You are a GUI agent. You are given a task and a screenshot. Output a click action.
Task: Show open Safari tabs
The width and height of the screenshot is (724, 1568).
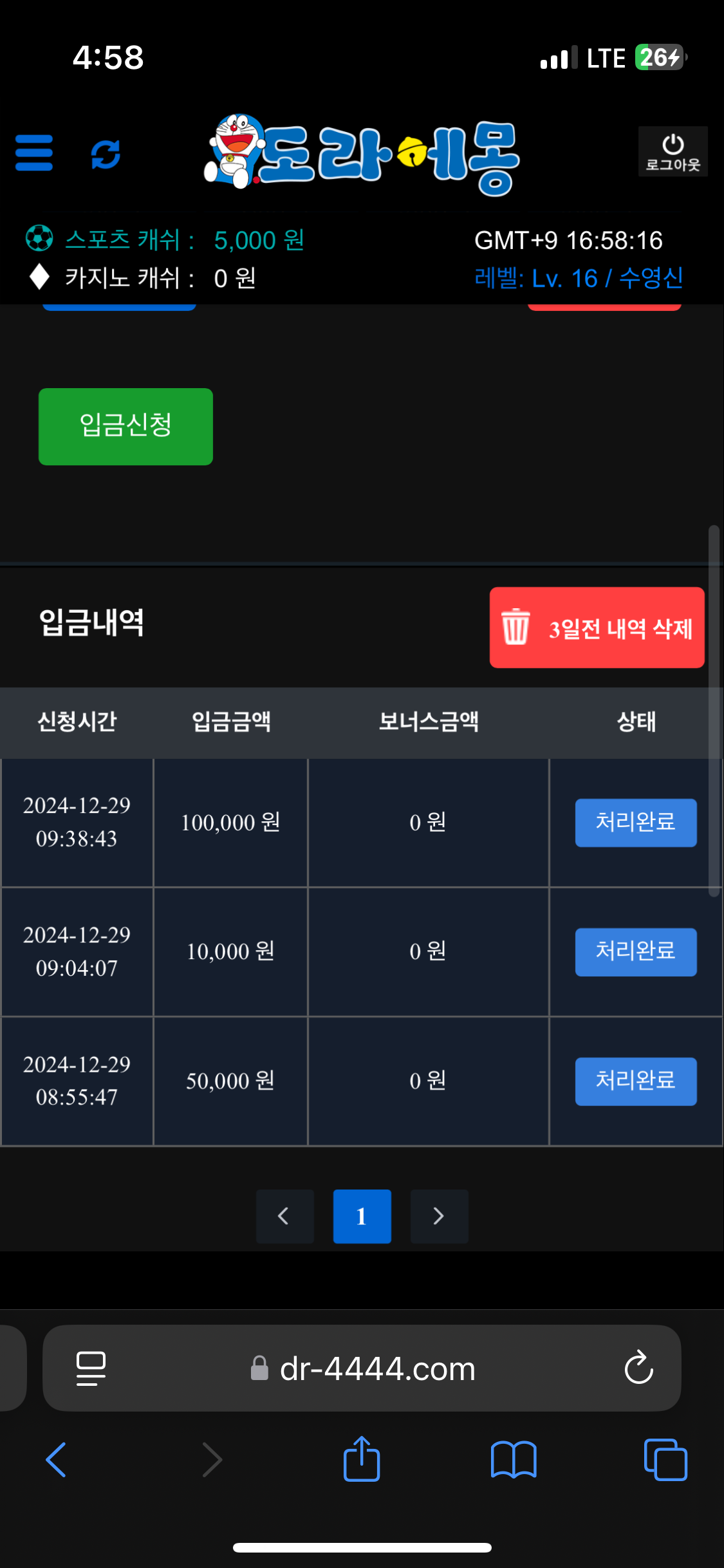[665, 1460]
